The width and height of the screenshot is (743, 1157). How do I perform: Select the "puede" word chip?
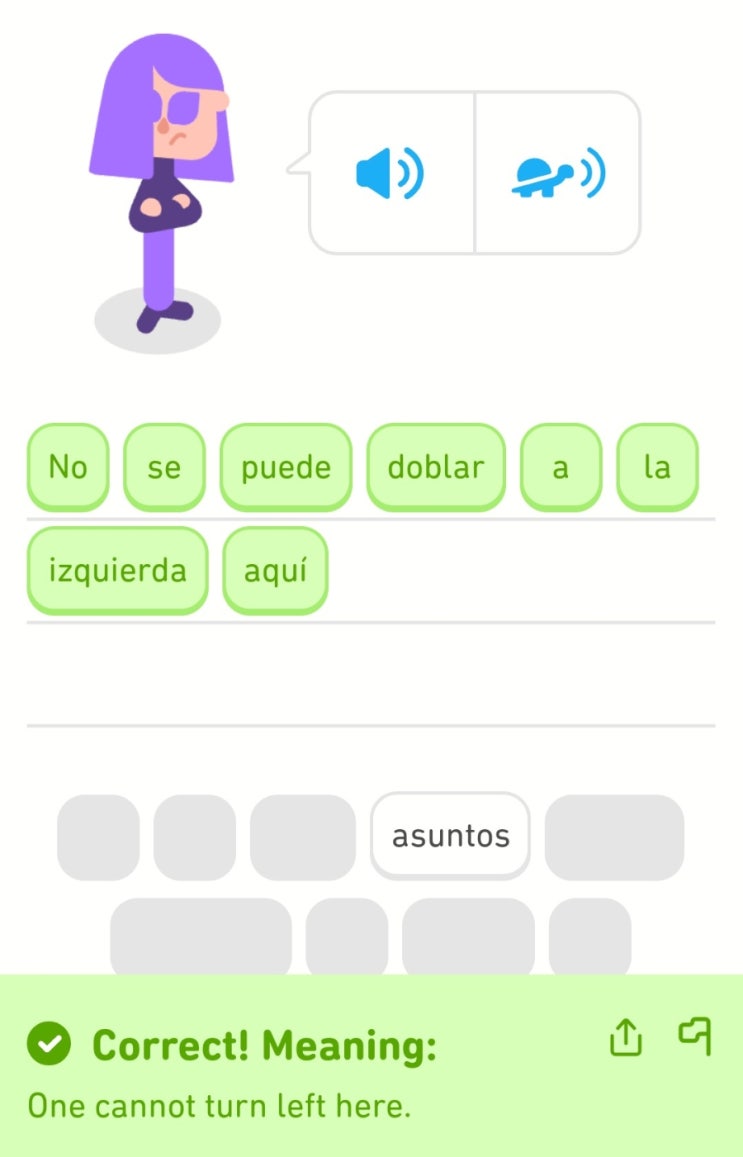click(286, 467)
